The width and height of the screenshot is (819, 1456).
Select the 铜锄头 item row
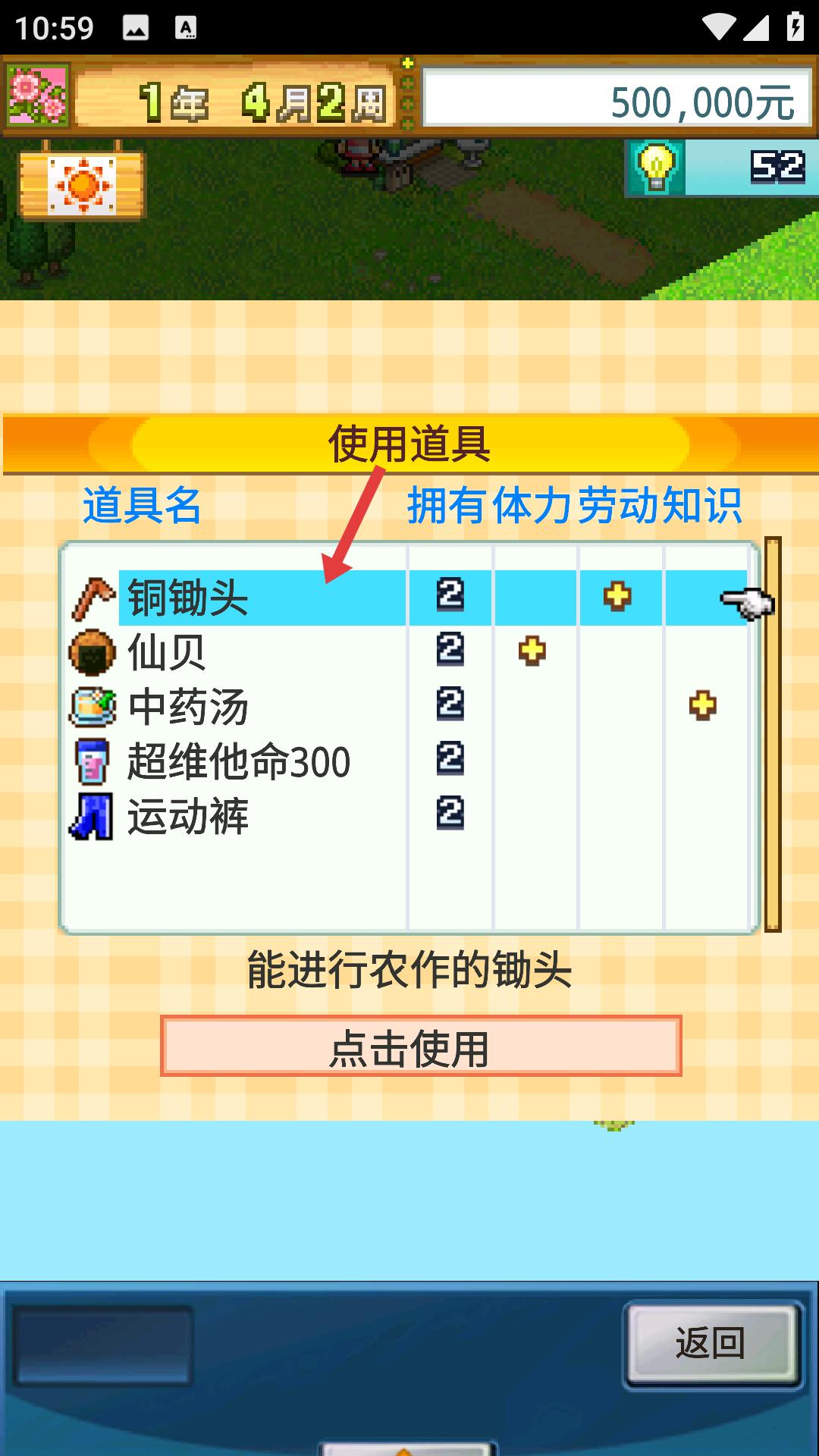coord(409,598)
